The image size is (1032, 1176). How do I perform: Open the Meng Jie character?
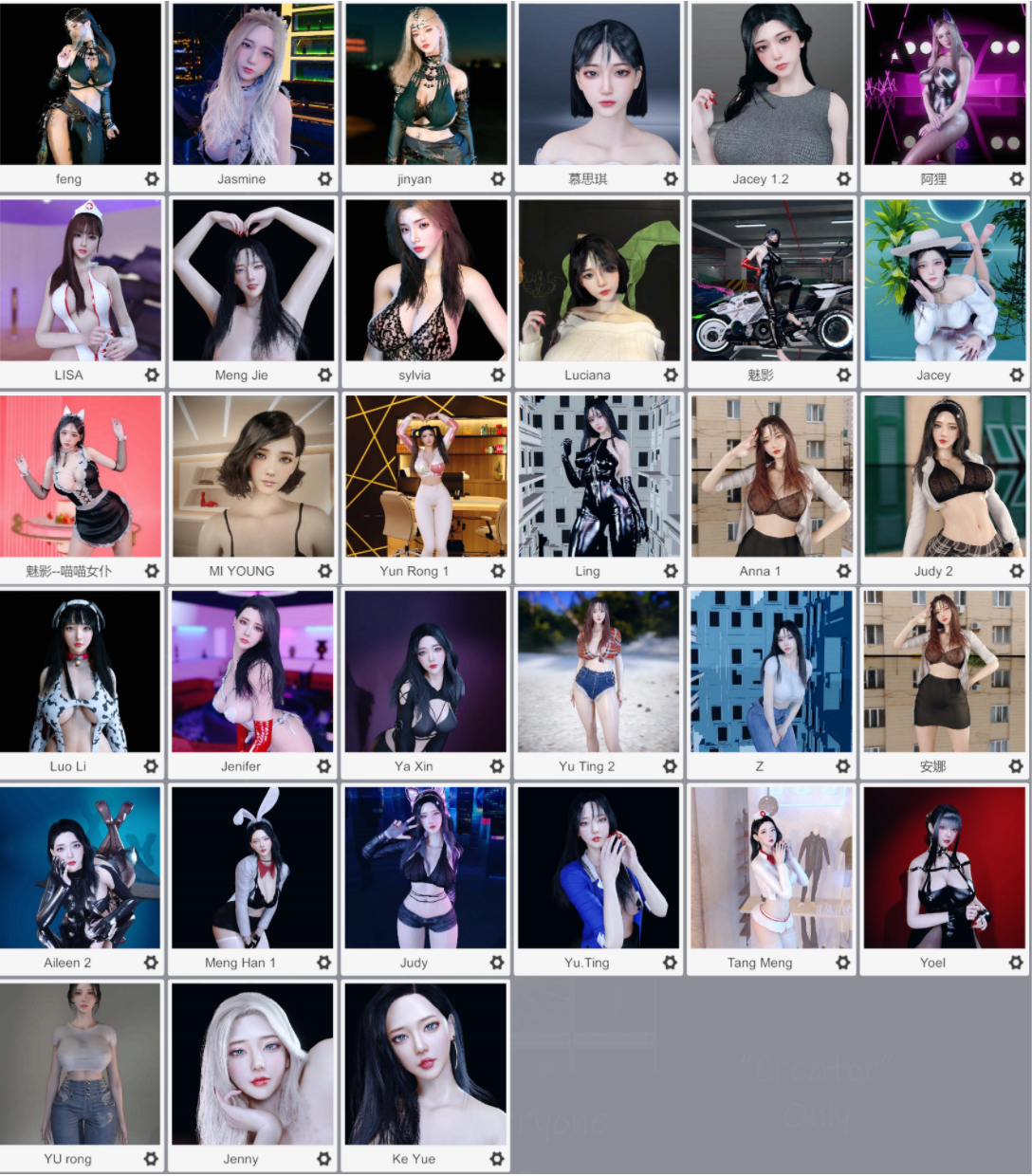point(253,281)
